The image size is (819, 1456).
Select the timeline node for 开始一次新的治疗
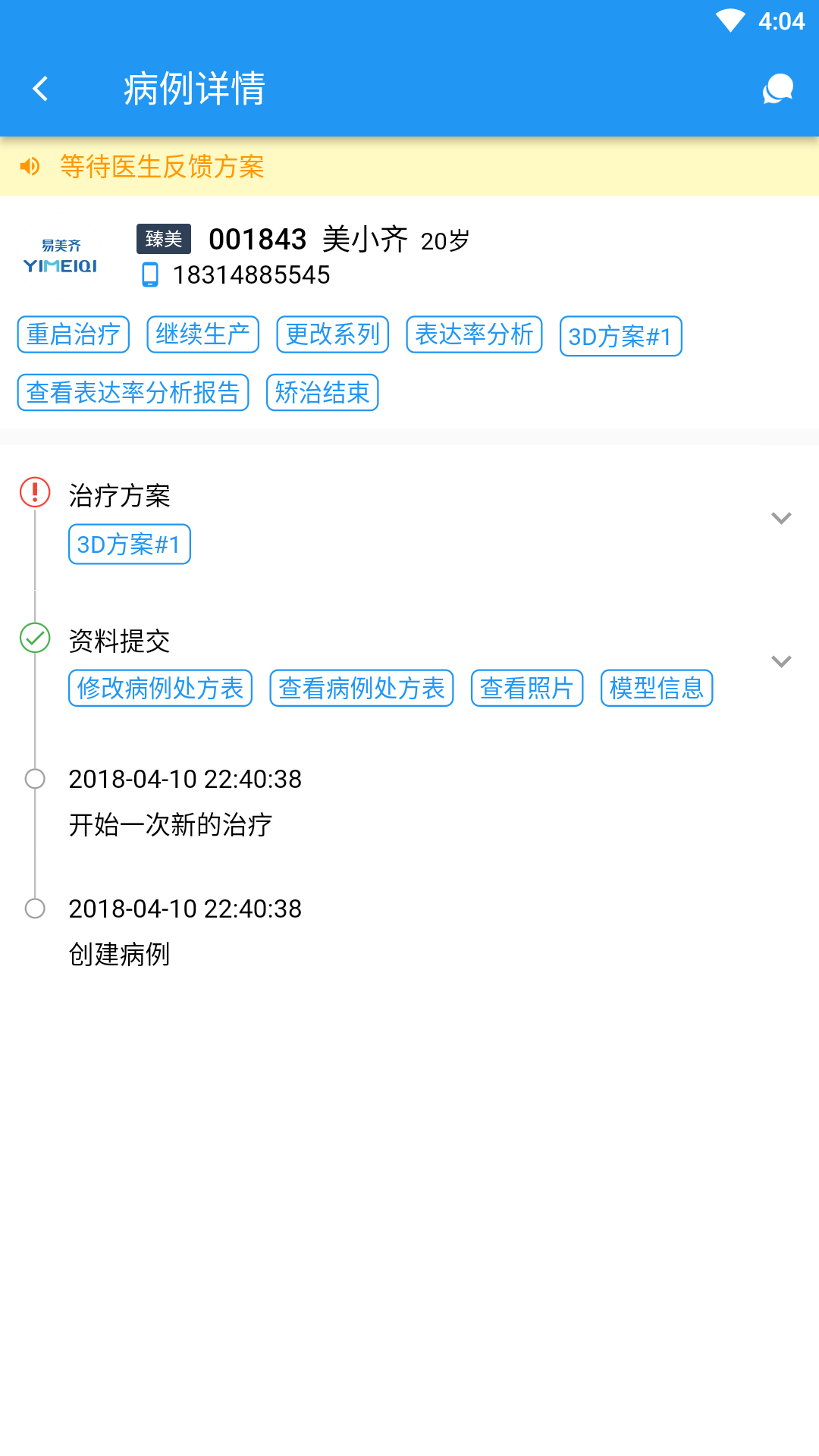[x=33, y=778]
